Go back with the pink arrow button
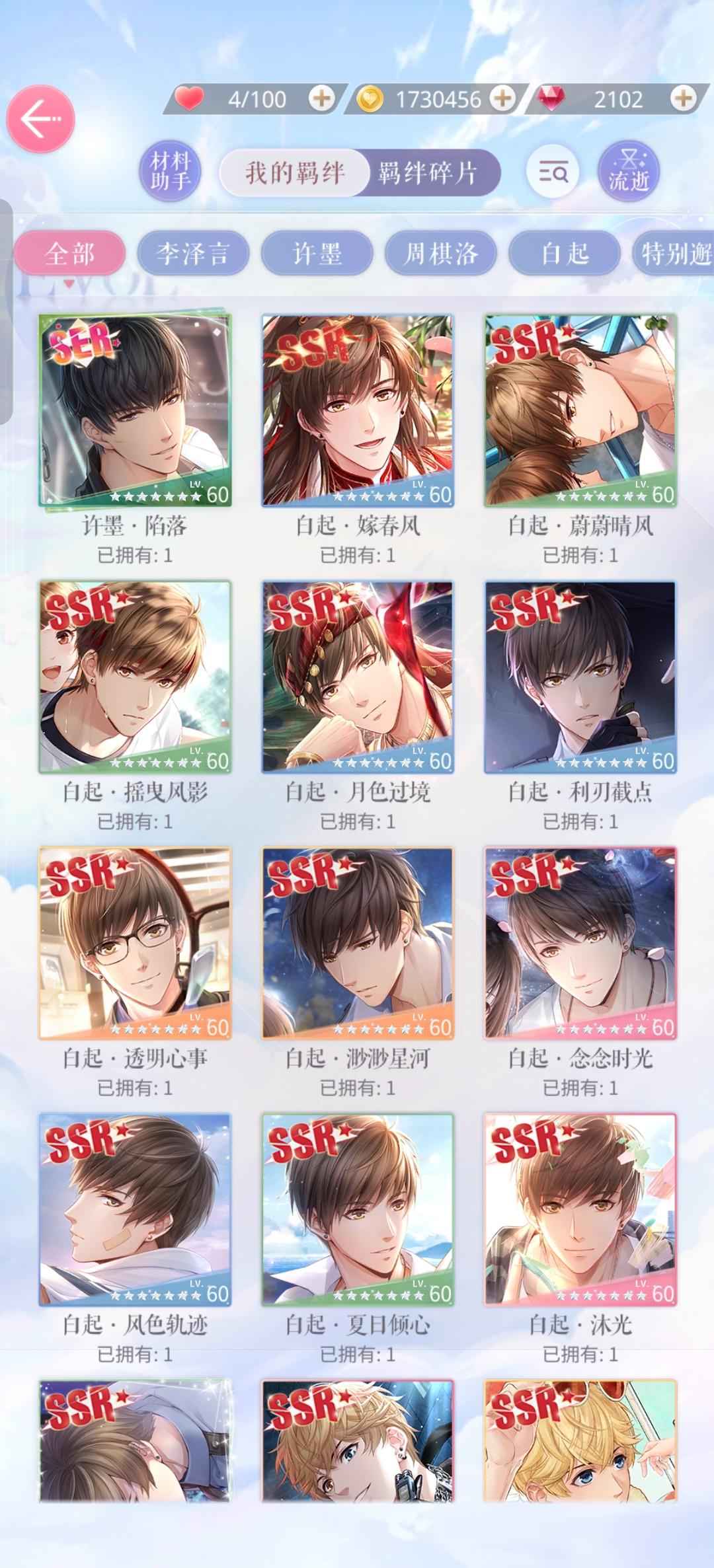The image size is (714, 1568). pos(40,120)
